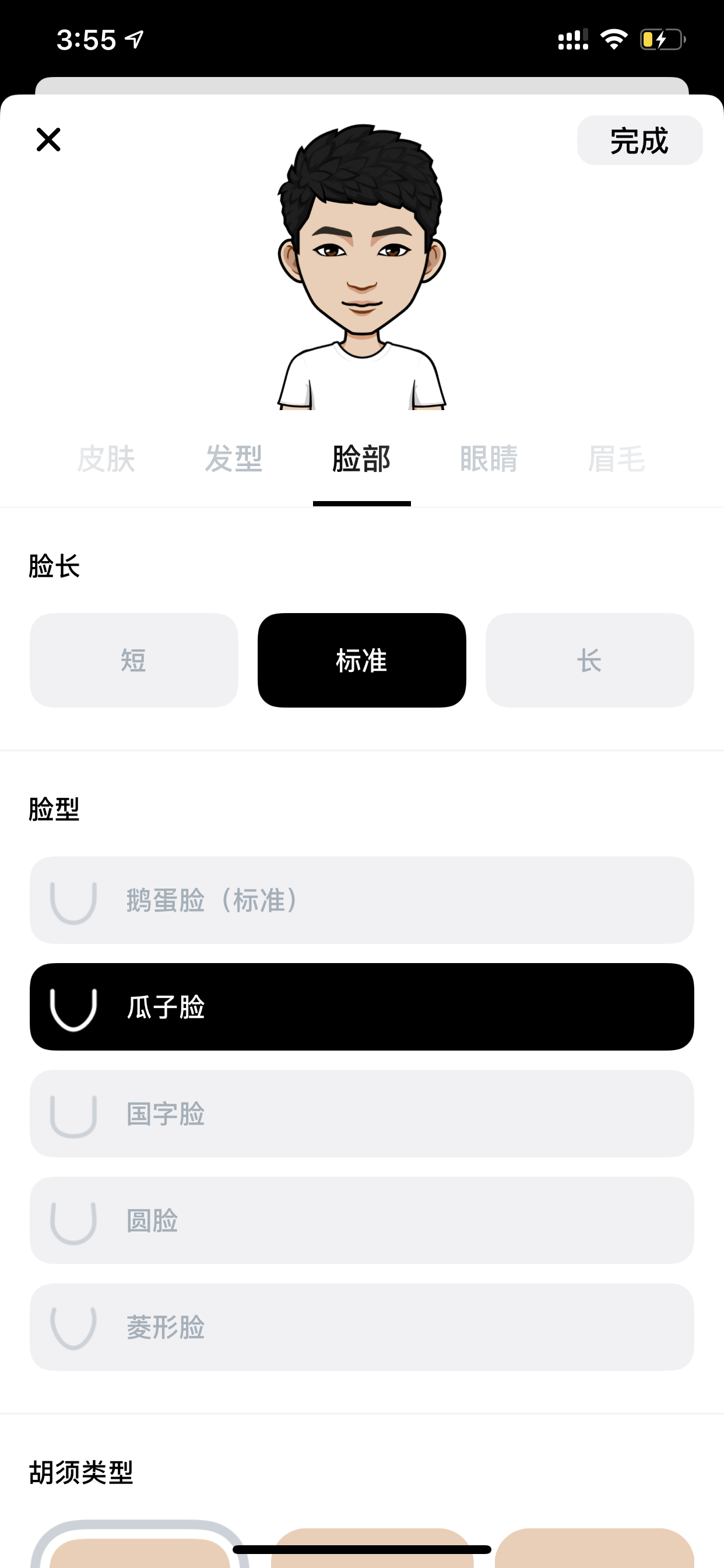The width and height of the screenshot is (724, 1568).
Task: Select 短 face length
Action: point(134,660)
